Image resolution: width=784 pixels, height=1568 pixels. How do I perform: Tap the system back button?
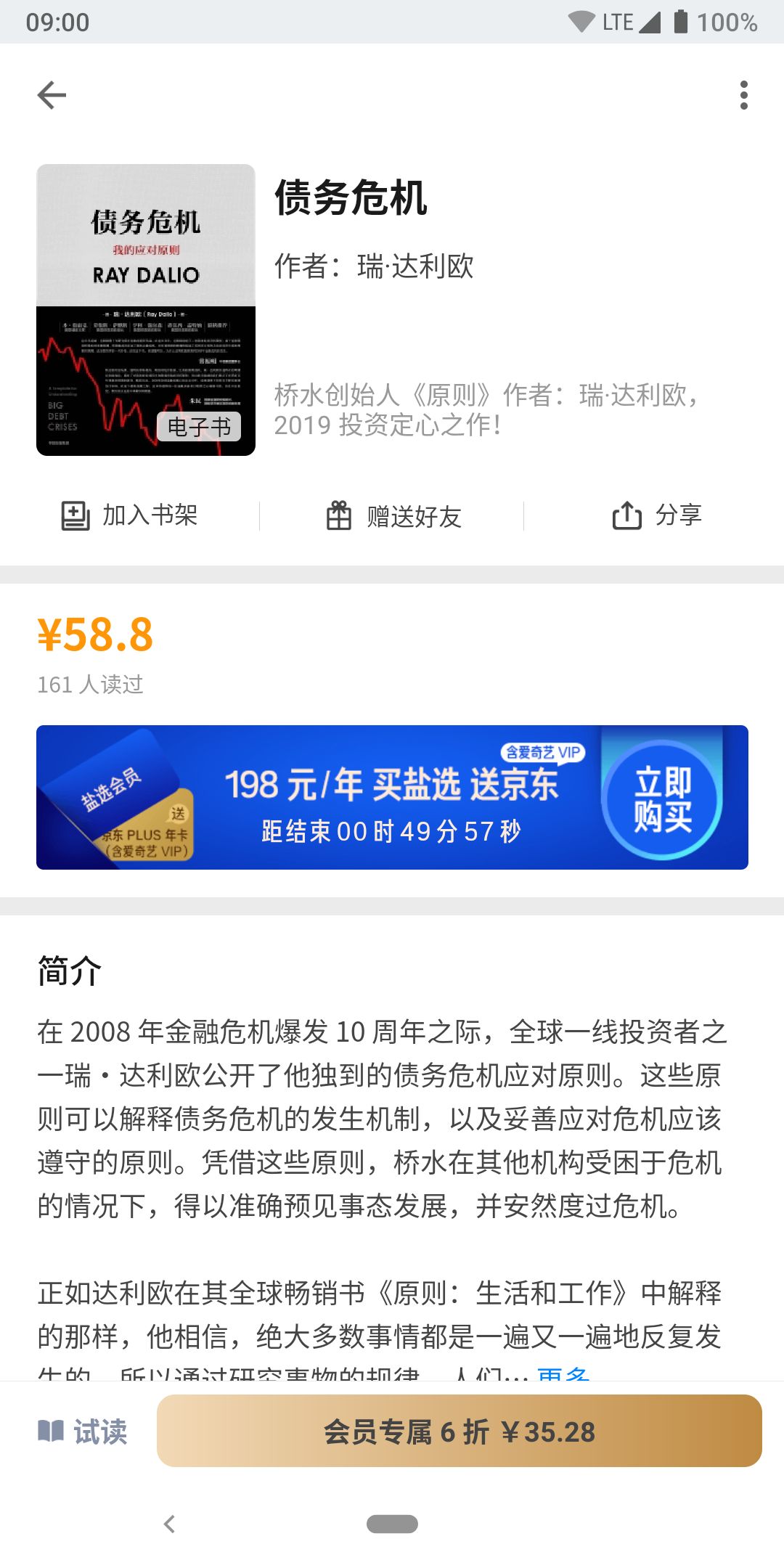(170, 1524)
